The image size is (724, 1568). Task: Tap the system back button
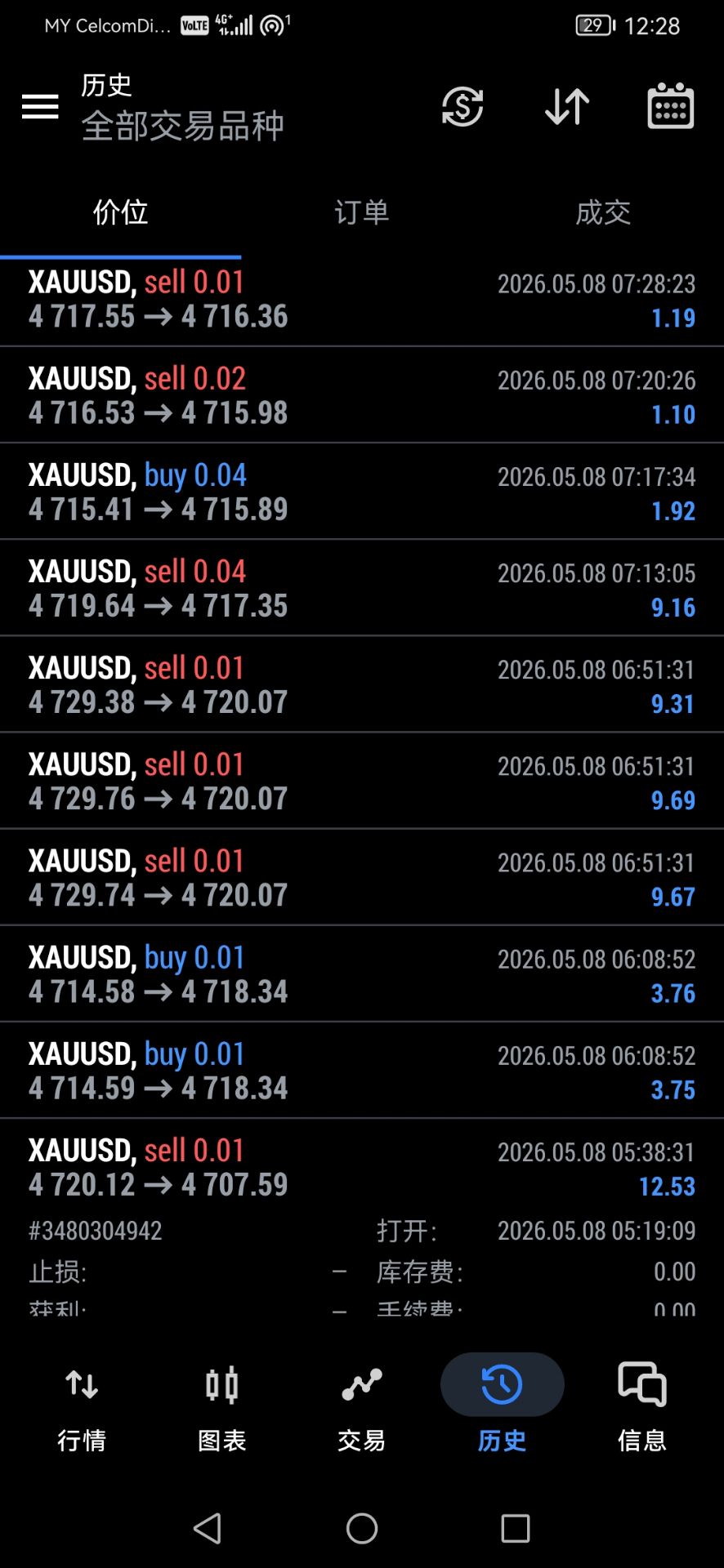coord(208,1528)
